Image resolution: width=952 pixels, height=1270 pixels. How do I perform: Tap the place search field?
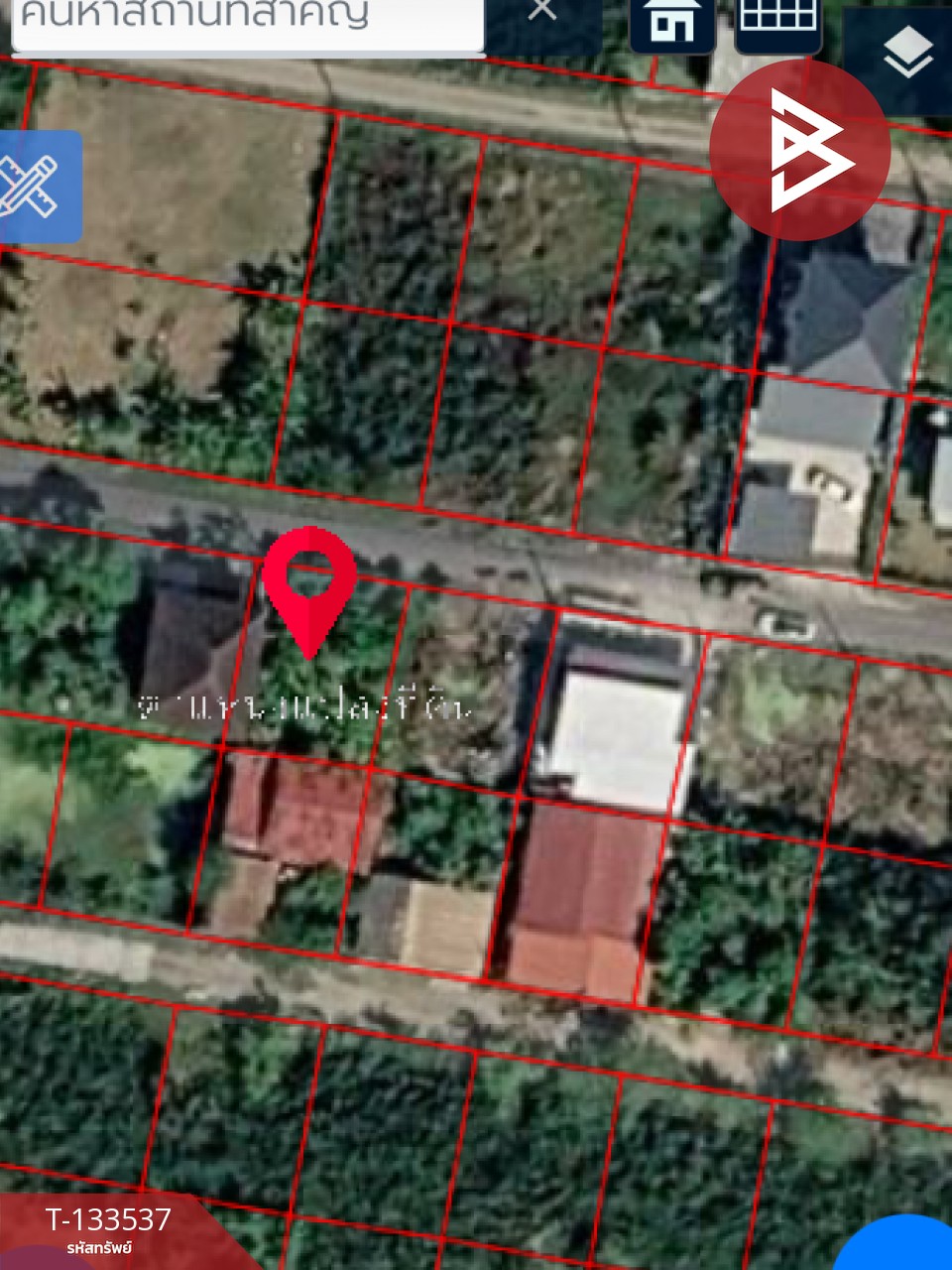[x=248, y=20]
